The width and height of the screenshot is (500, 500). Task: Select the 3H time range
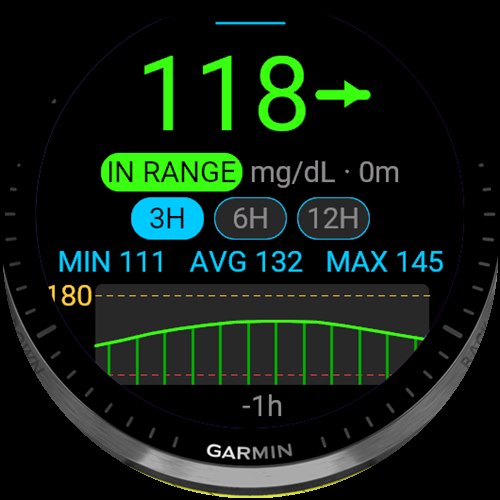(167, 218)
